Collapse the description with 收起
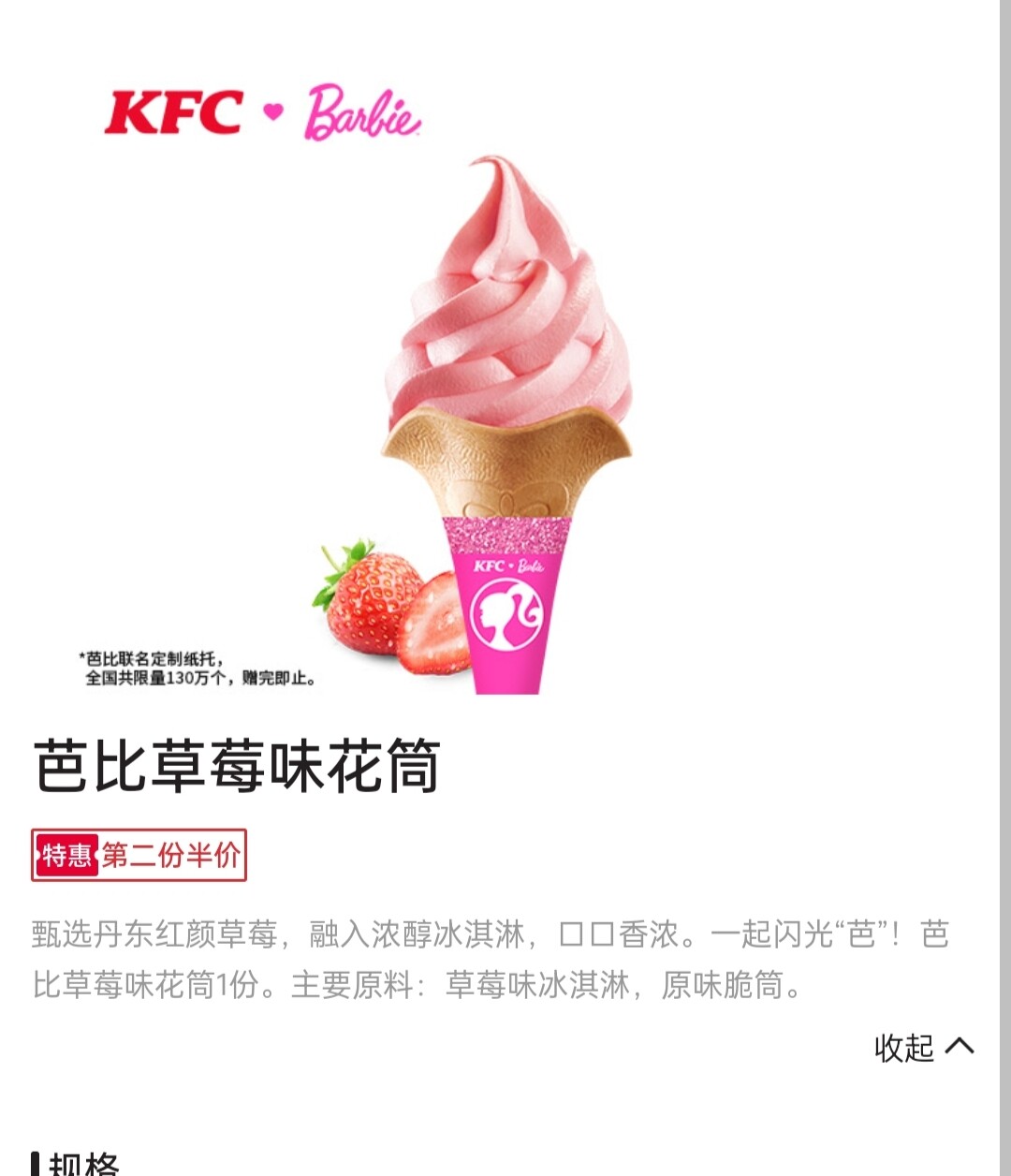This screenshot has width=1011, height=1176. (x=922, y=1047)
